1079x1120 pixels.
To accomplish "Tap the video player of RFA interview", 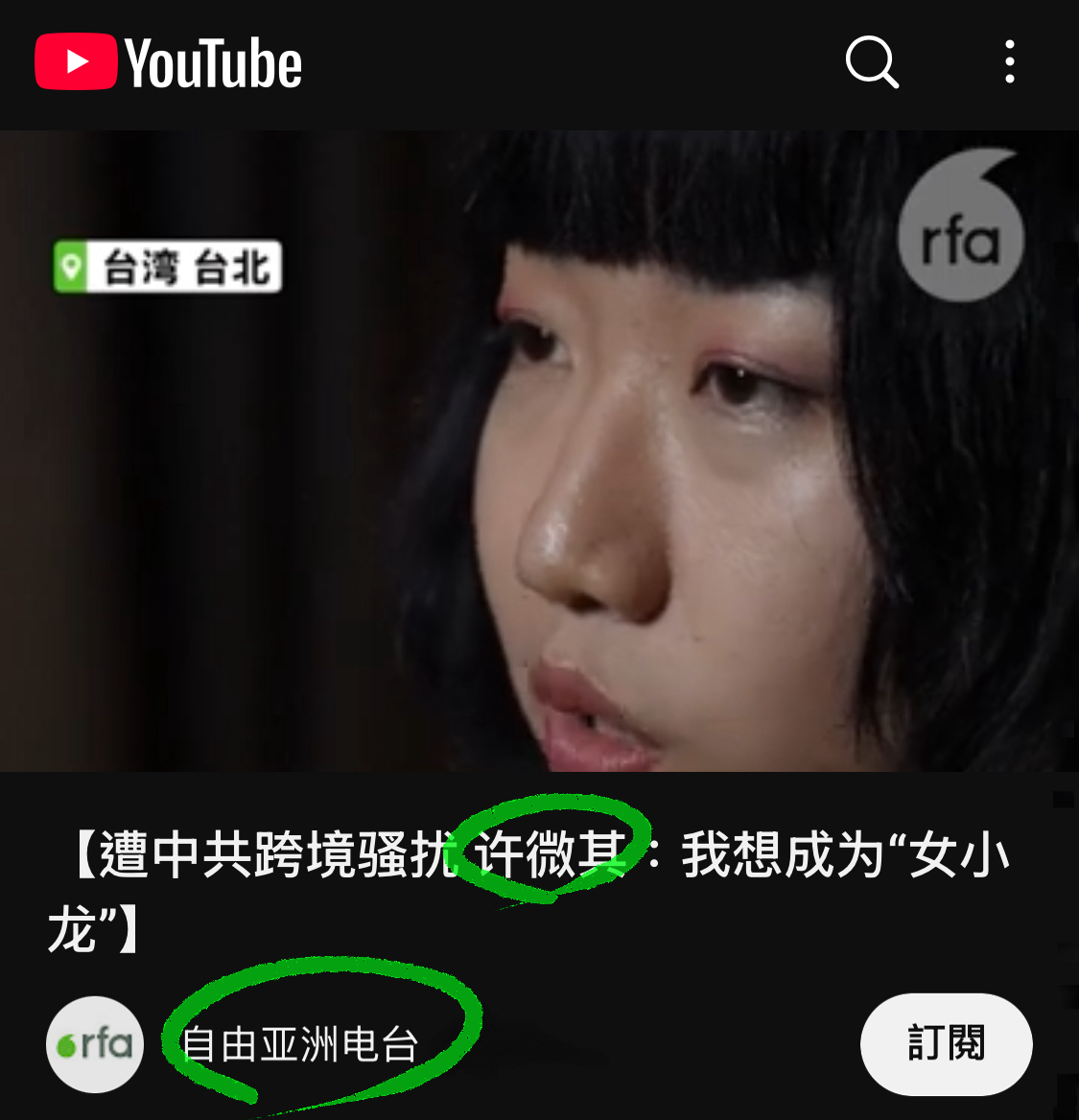I will click(539, 451).
